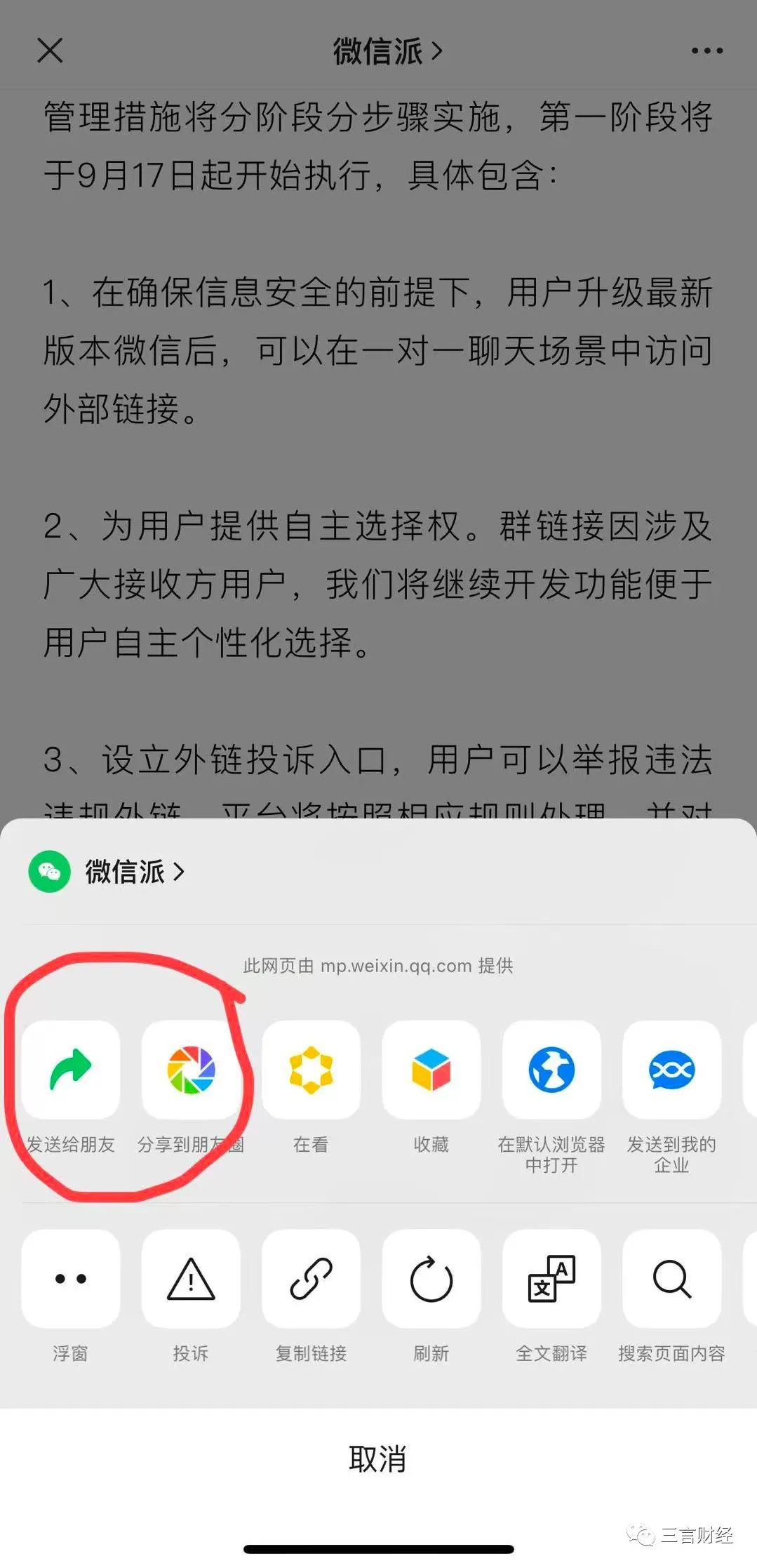
Task: Dismiss the share sheet with 取消
Action: pos(378,1459)
